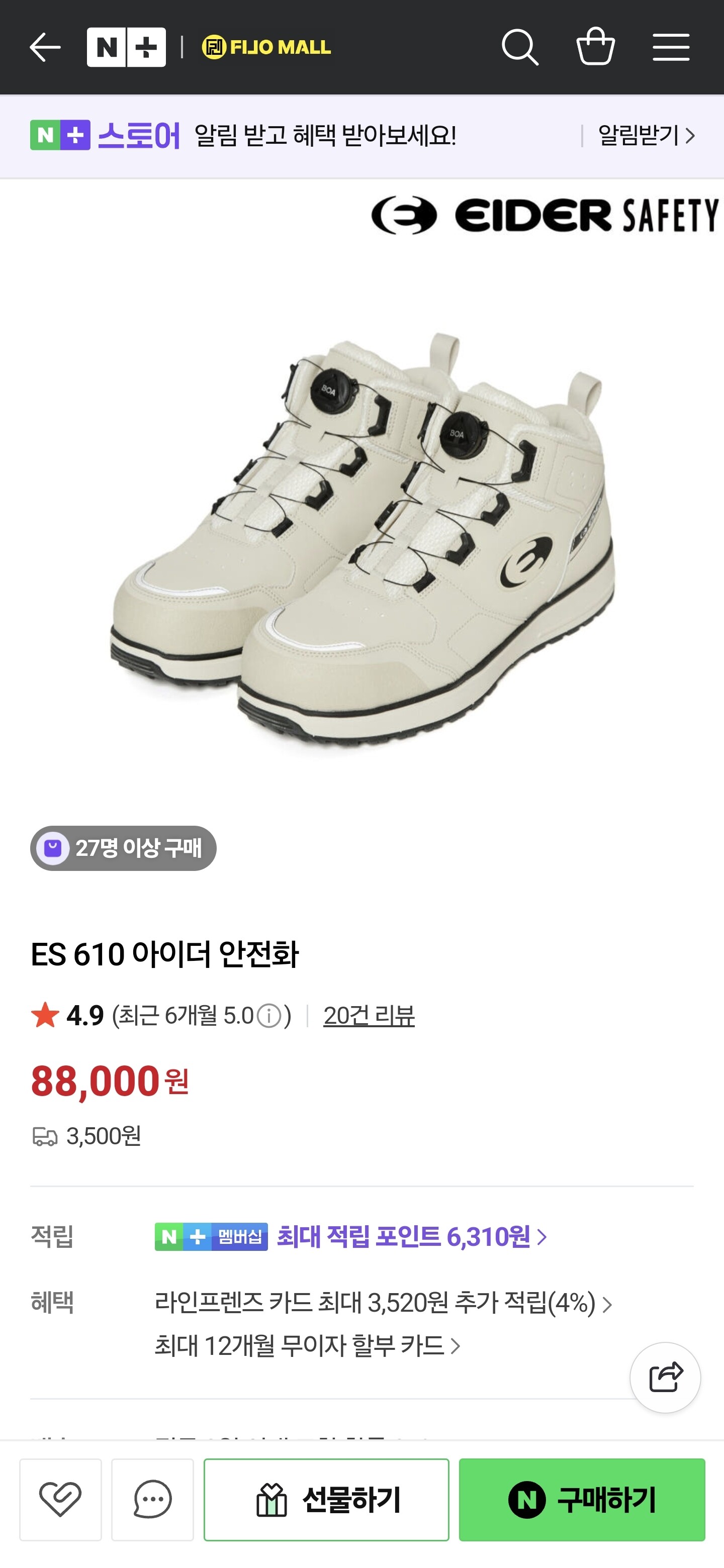Open the 20건 리뷰 link
Screen dimensions: 724x1568
coord(369,1016)
